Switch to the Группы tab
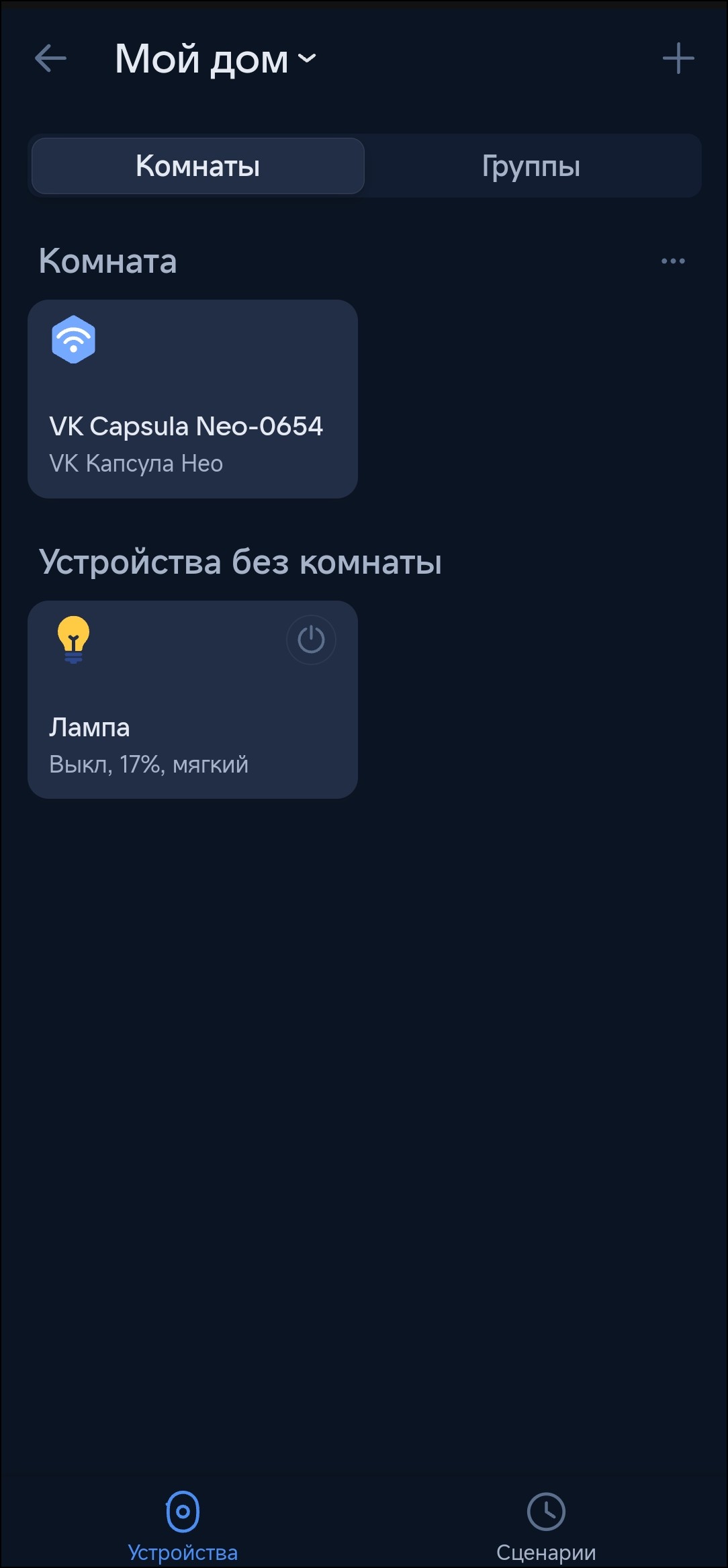 click(531, 166)
